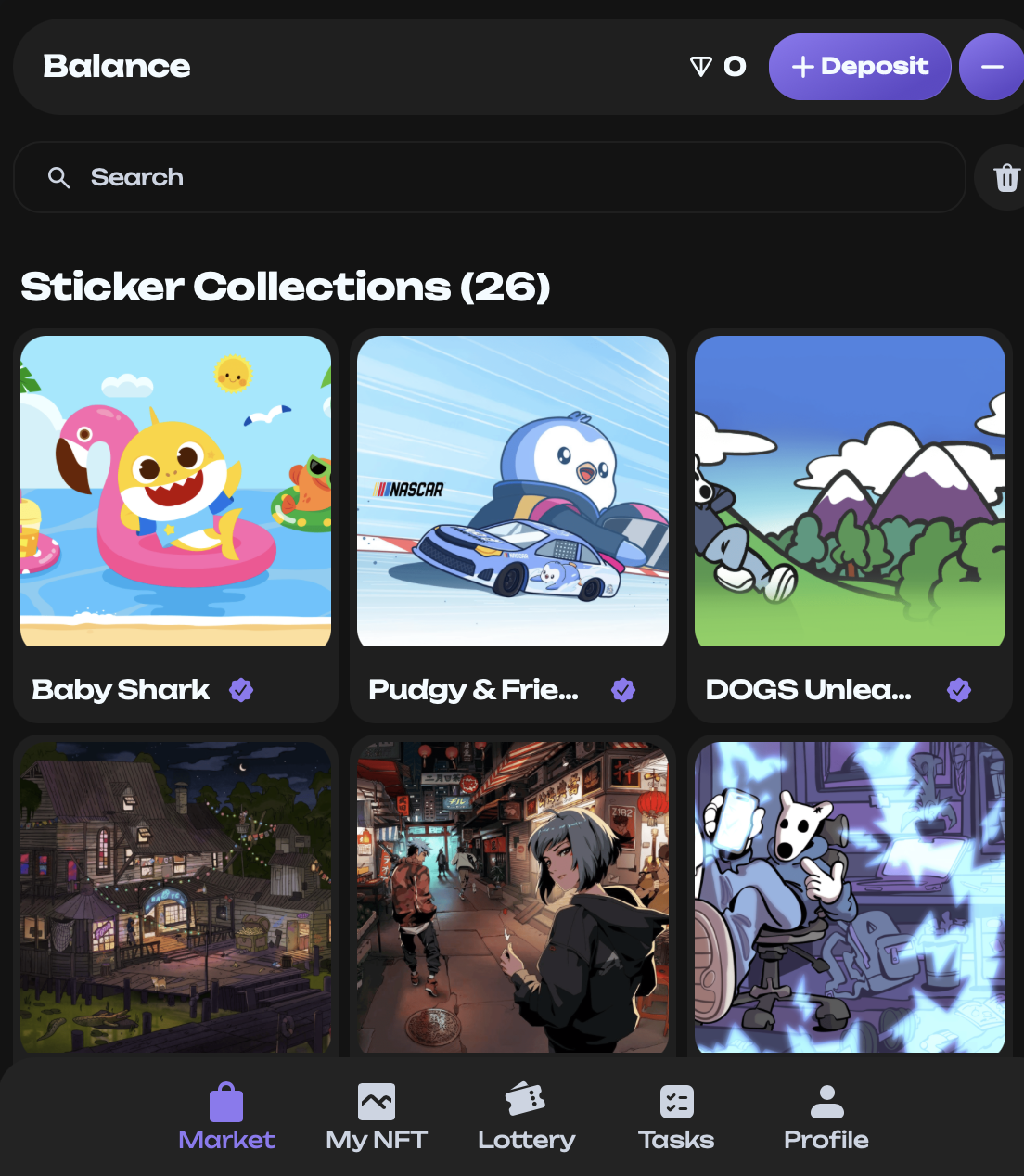Switch to the My NFT tab
This screenshot has width=1024, height=1176.
click(376, 1117)
